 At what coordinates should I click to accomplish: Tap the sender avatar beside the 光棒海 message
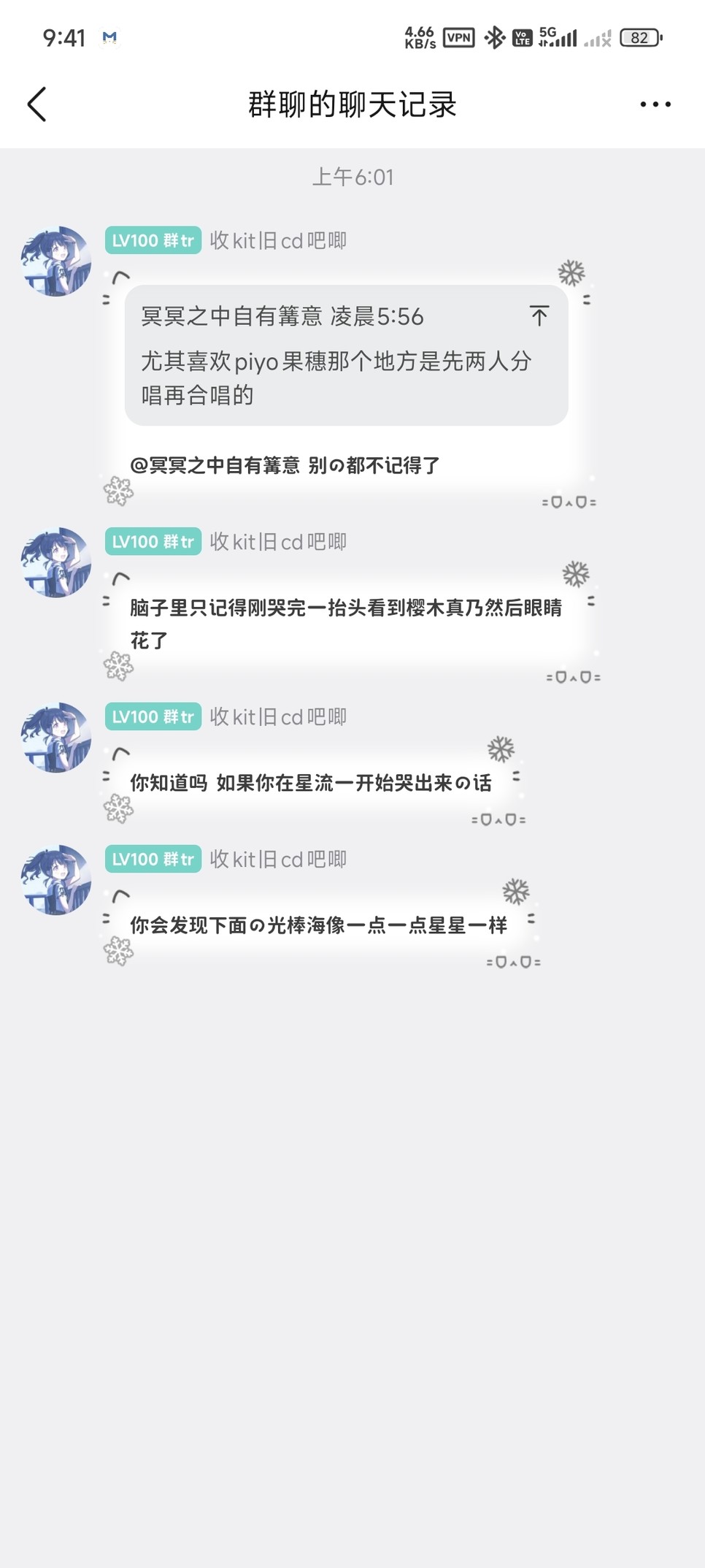pyautogui.click(x=56, y=880)
